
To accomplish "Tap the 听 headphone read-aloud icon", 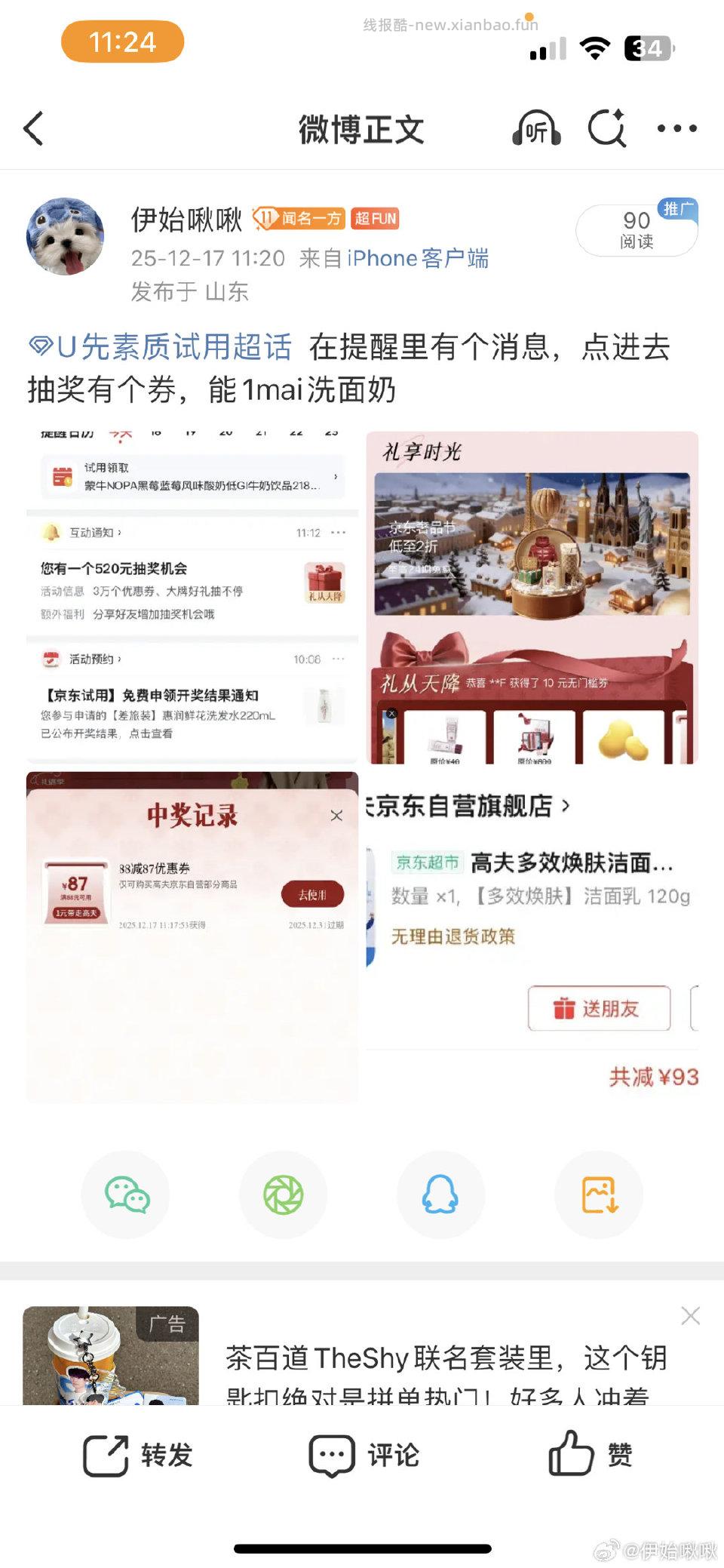I will pyautogui.click(x=535, y=128).
